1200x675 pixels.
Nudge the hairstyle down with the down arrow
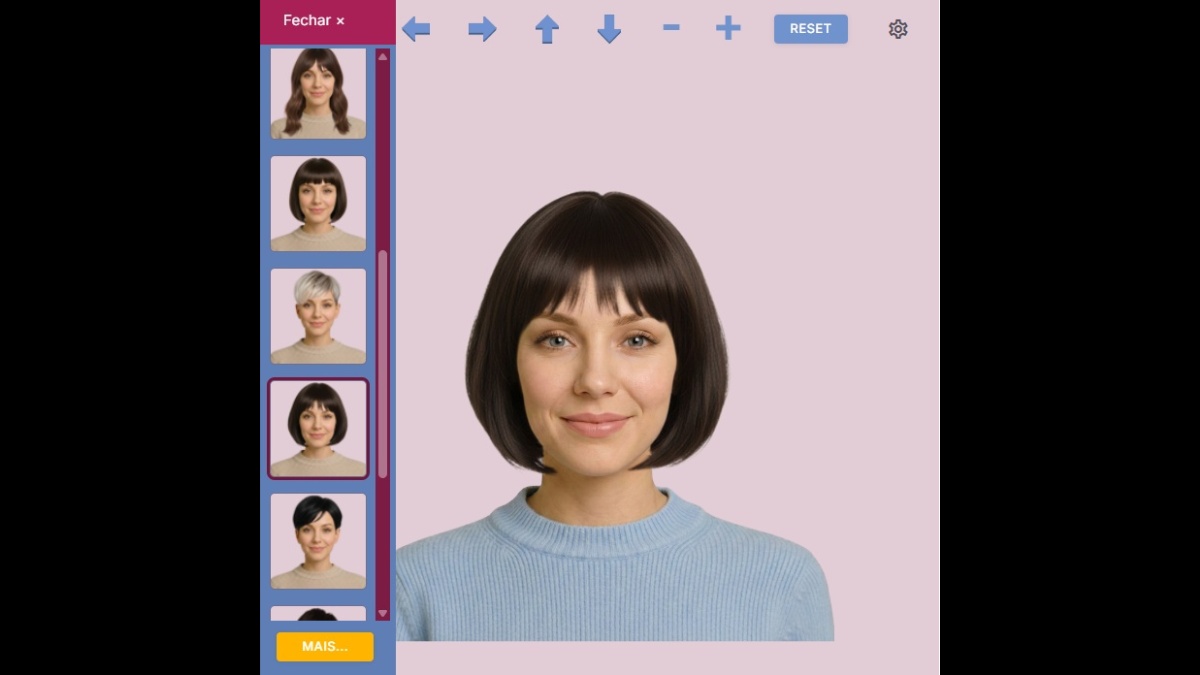(x=609, y=29)
